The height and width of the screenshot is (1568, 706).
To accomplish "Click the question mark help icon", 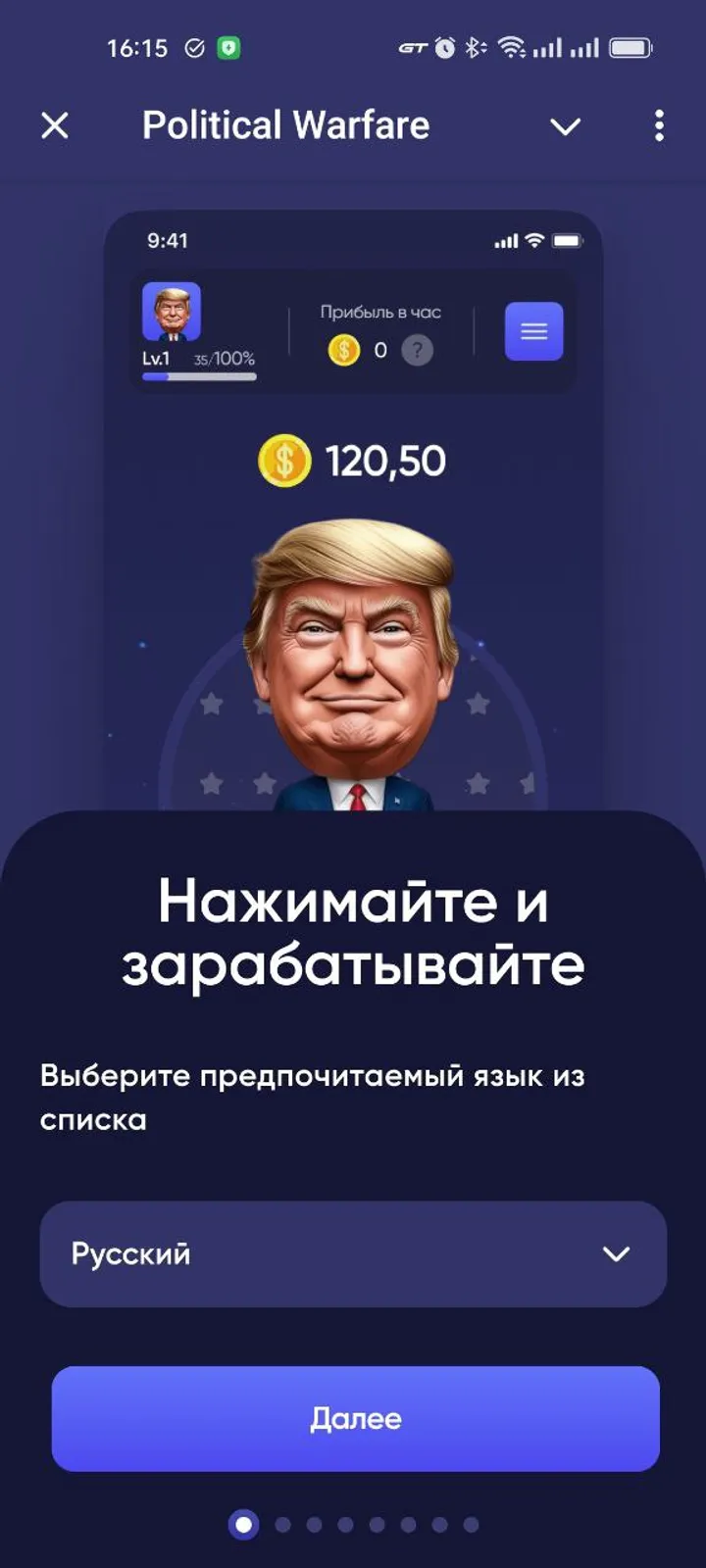I will click(x=419, y=349).
